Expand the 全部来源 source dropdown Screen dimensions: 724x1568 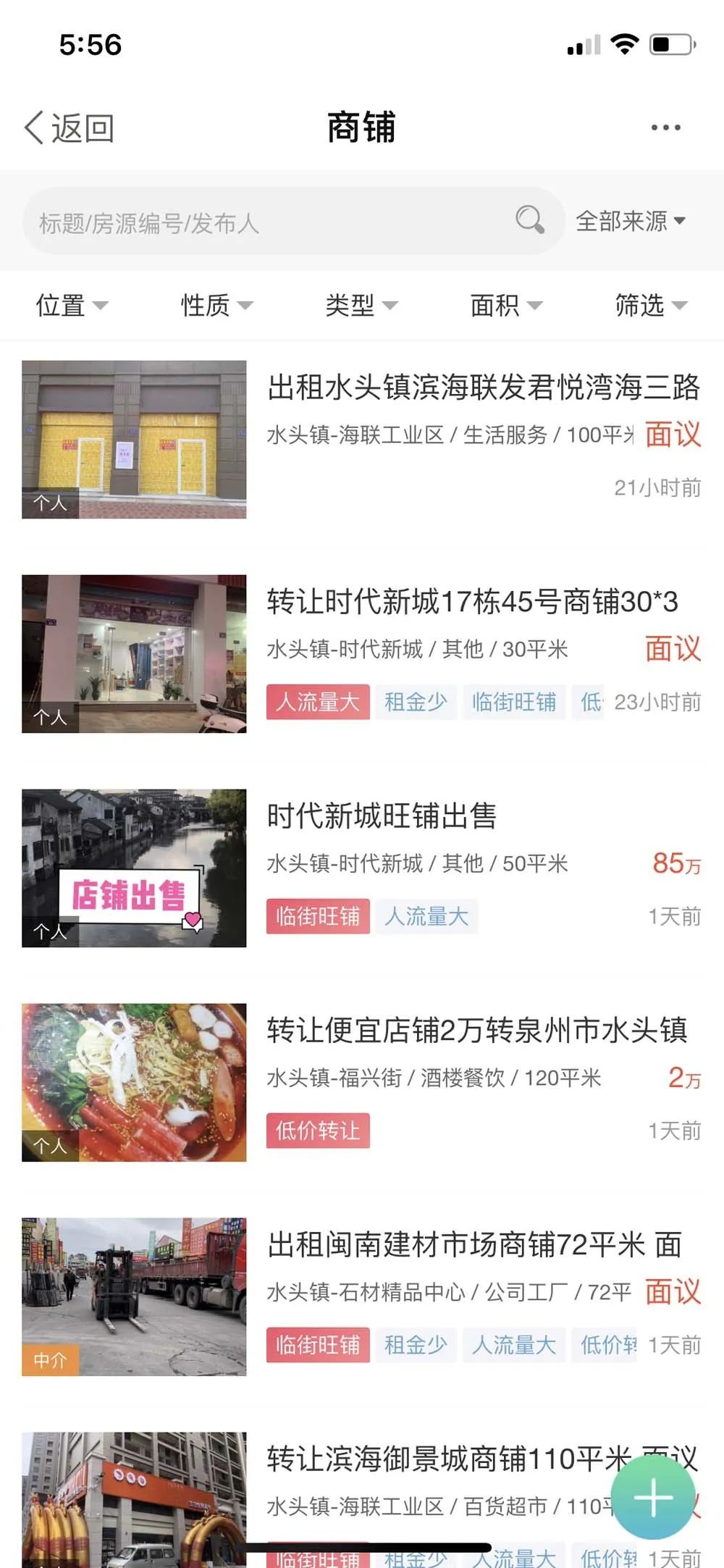[630, 221]
